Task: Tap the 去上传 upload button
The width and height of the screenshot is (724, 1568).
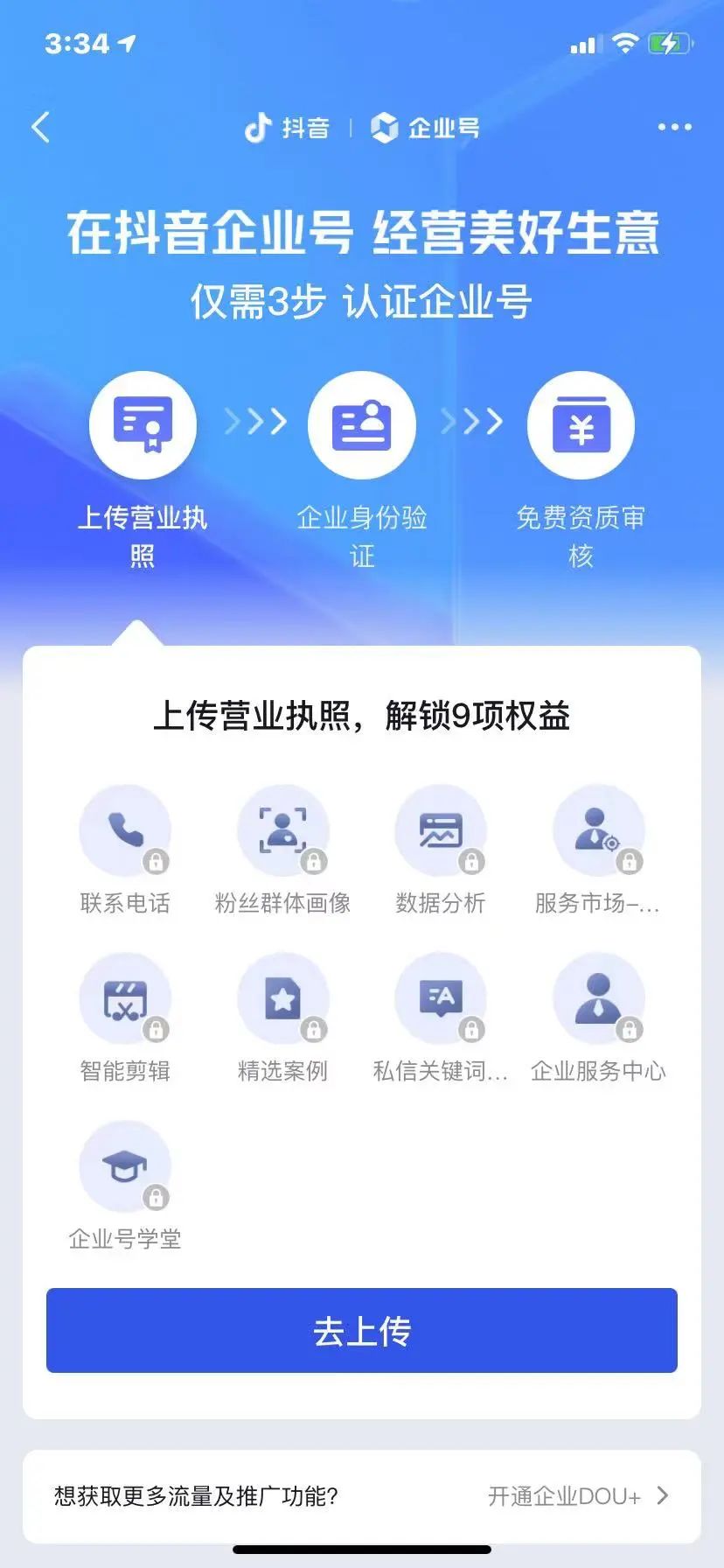Action: coord(362,1329)
